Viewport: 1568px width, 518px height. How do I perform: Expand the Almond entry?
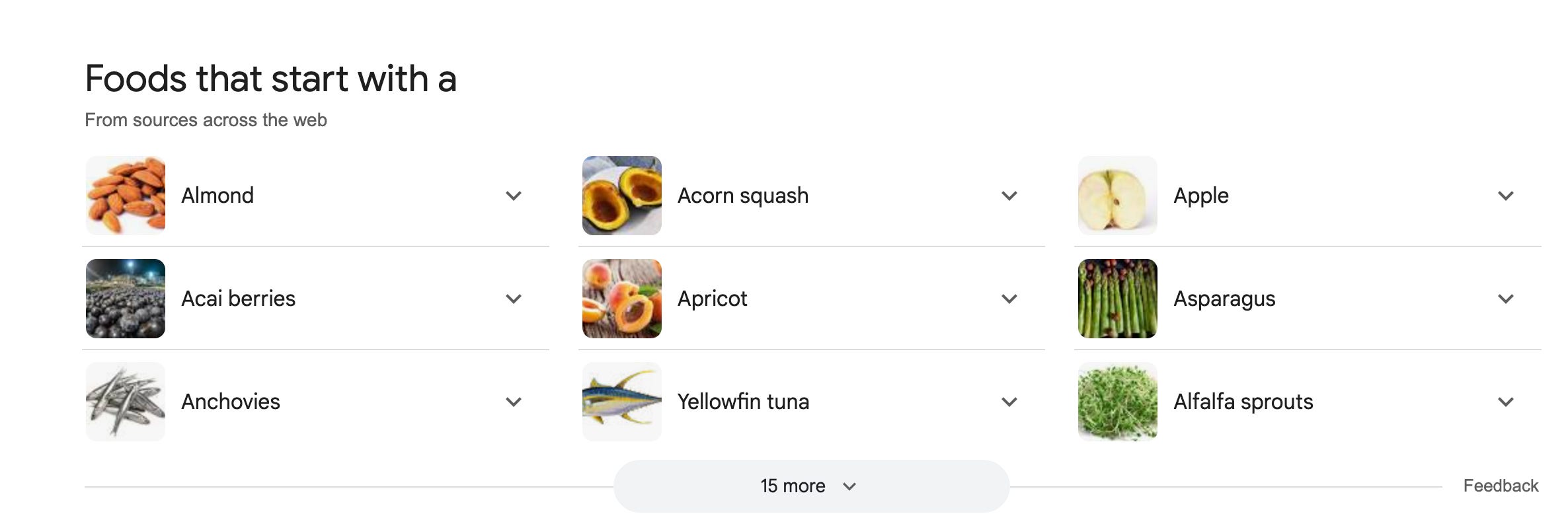[514, 196]
